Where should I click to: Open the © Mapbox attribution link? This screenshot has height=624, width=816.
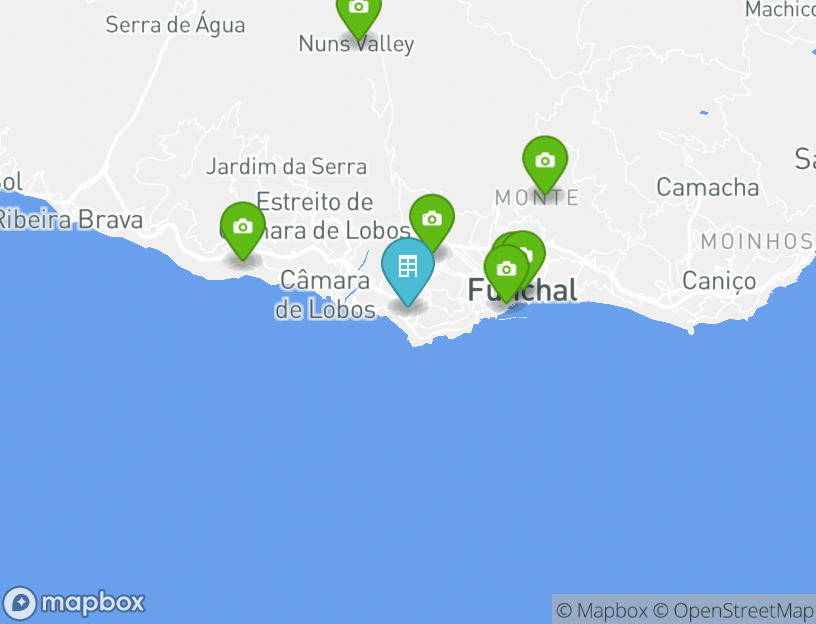click(602, 610)
